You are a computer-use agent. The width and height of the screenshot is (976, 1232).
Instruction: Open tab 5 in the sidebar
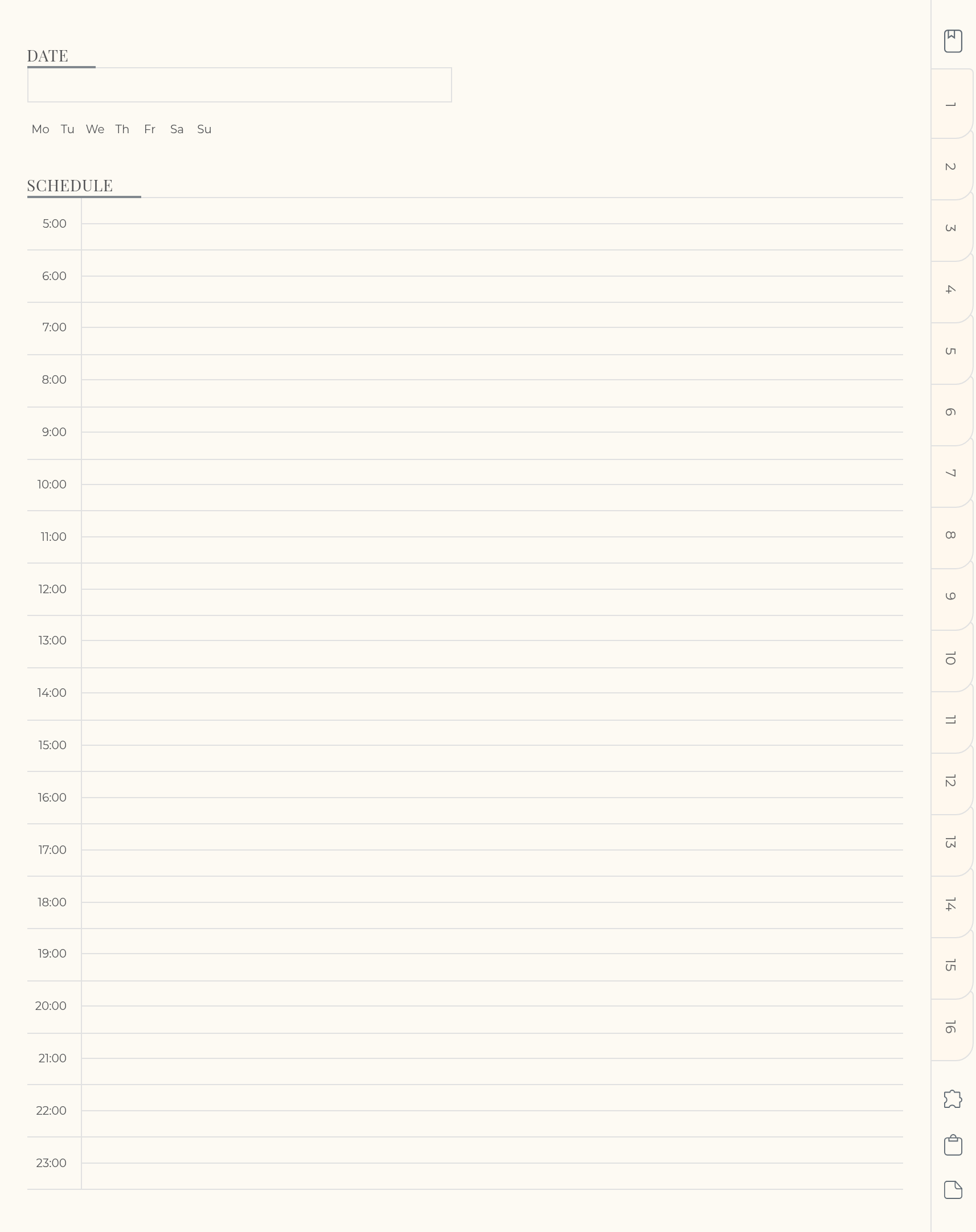(951, 351)
